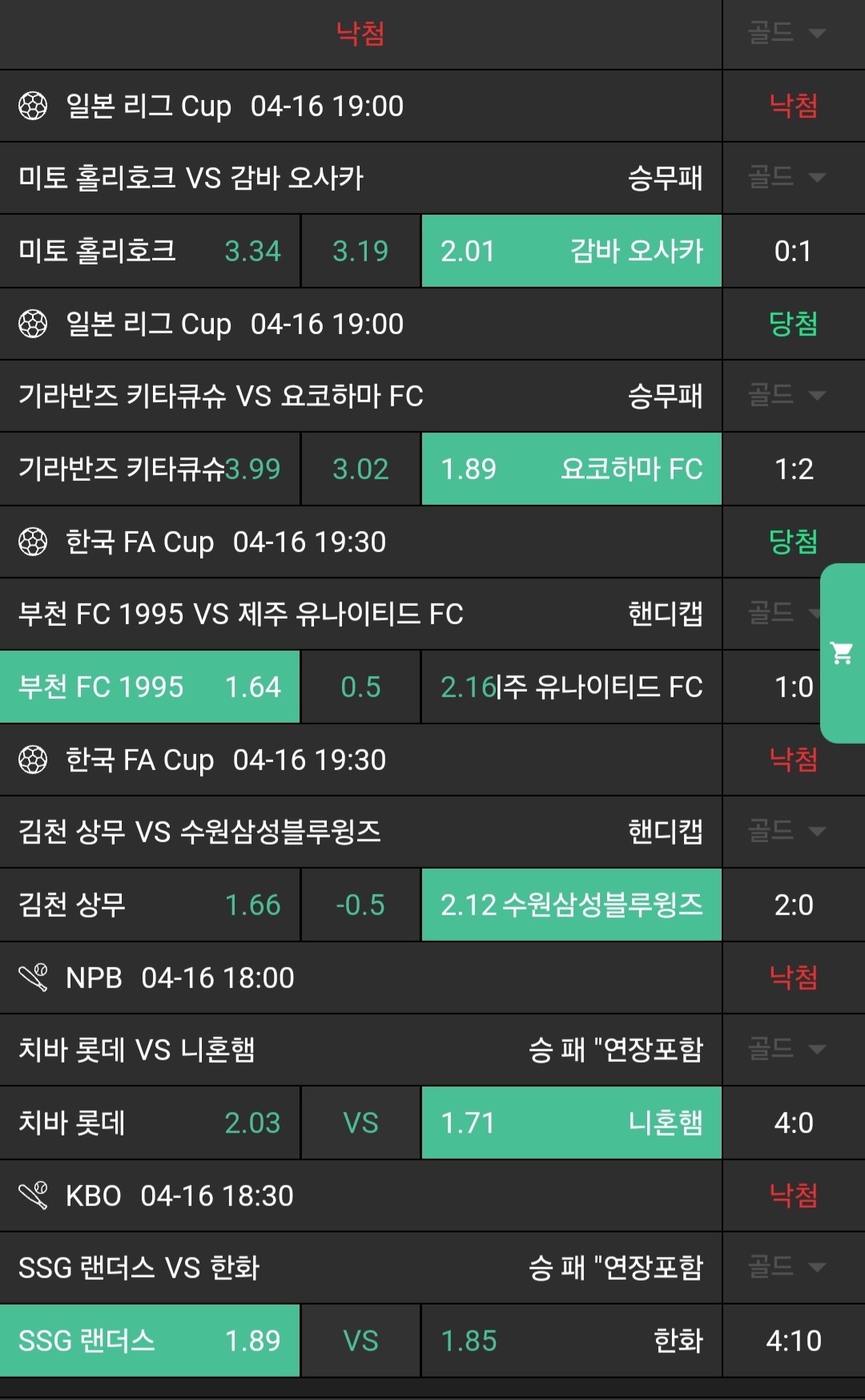Image resolution: width=865 pixels, height=1400 pixels.
Task: Open 골드 dropdown for SSG 랜더스 VS 한화
Action: [x=787, y=1267]
